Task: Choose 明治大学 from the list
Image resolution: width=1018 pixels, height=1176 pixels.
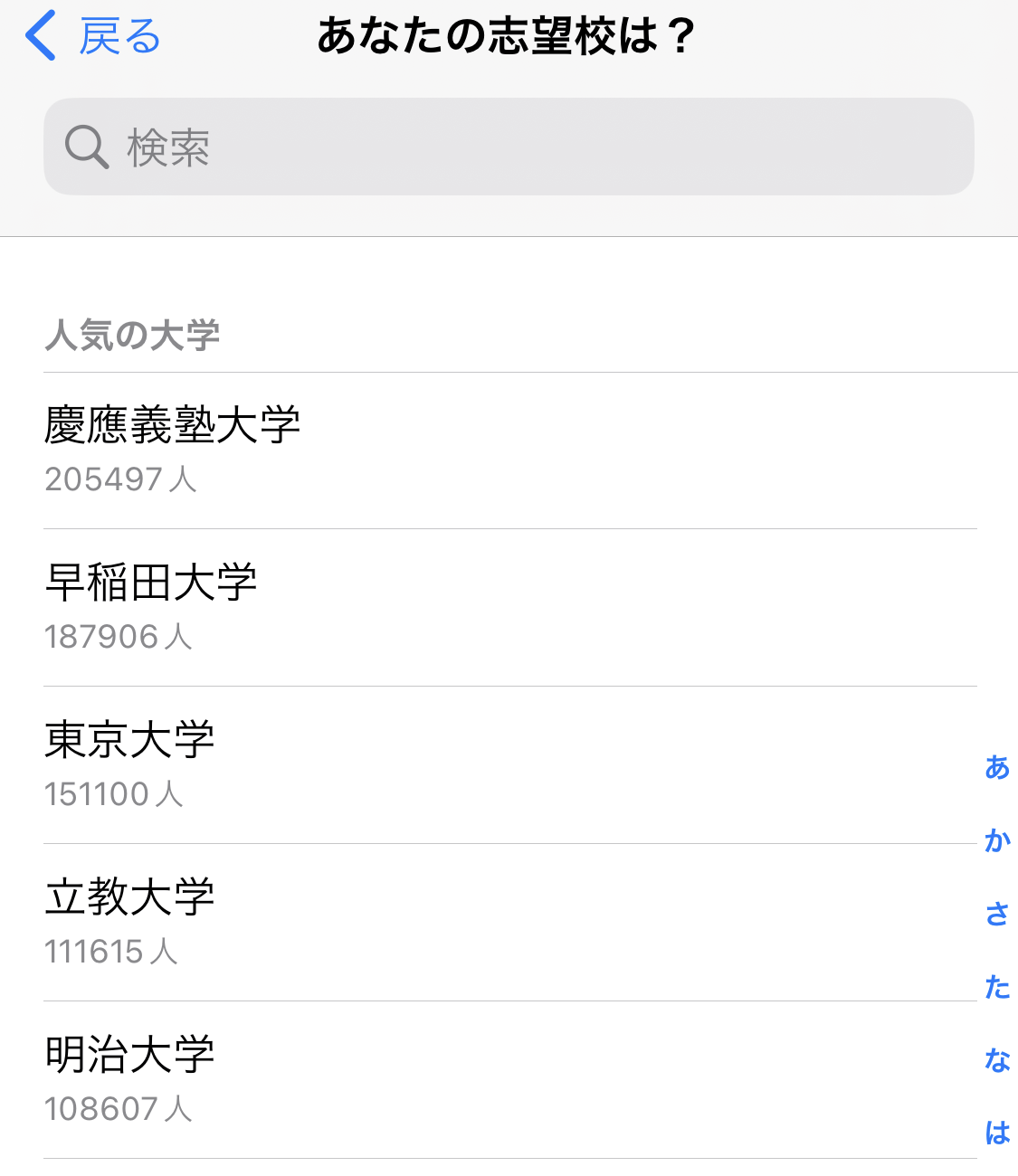Action: (x=507, y=1080)
